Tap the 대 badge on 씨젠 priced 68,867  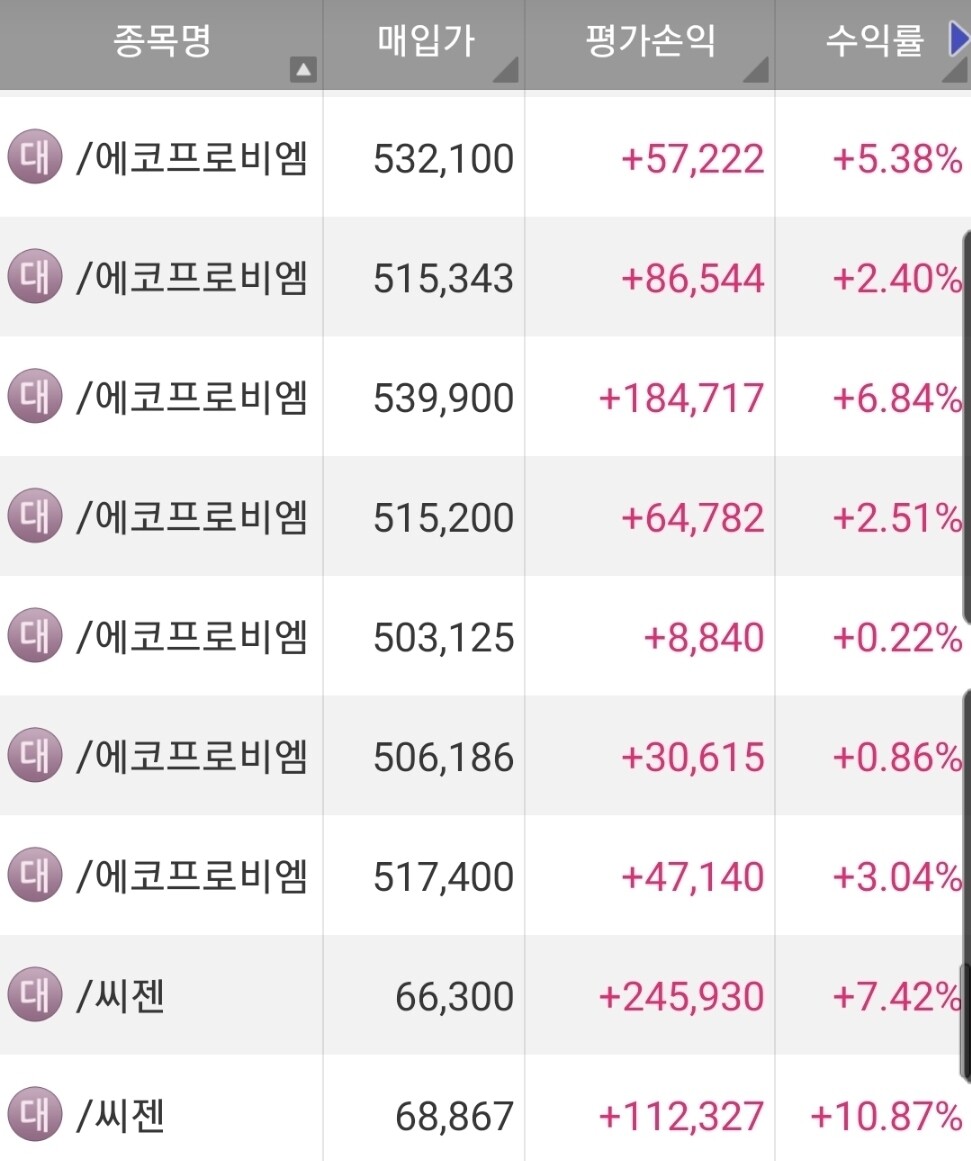click(35, 1116)
